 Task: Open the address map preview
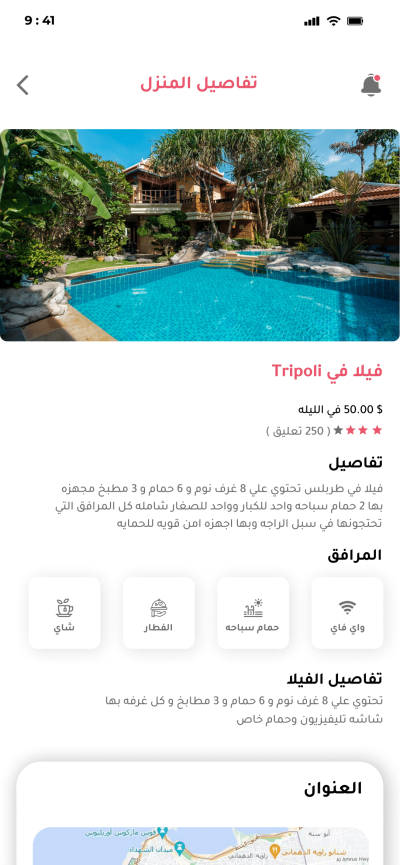[201, 846]
